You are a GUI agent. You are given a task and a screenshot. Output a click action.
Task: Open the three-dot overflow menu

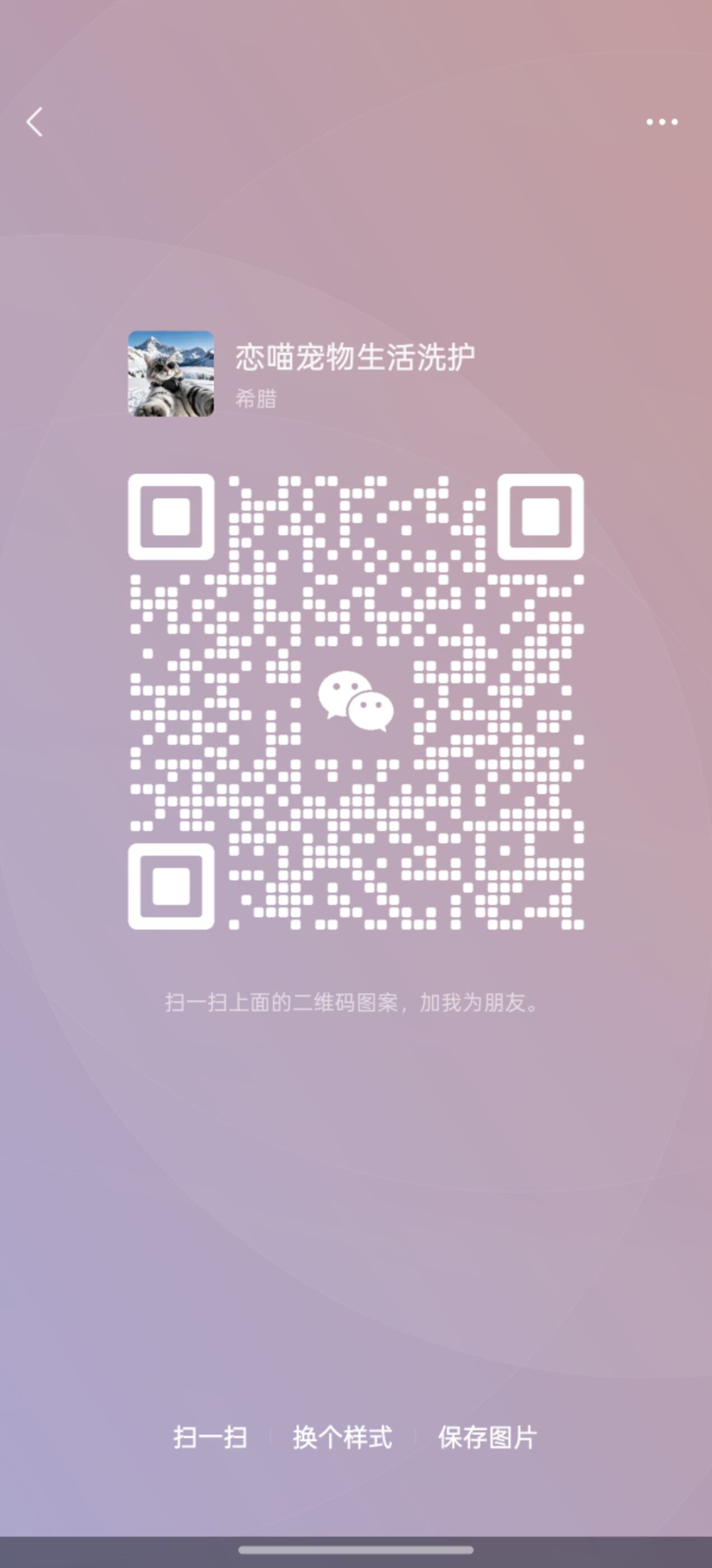point(662,122)
